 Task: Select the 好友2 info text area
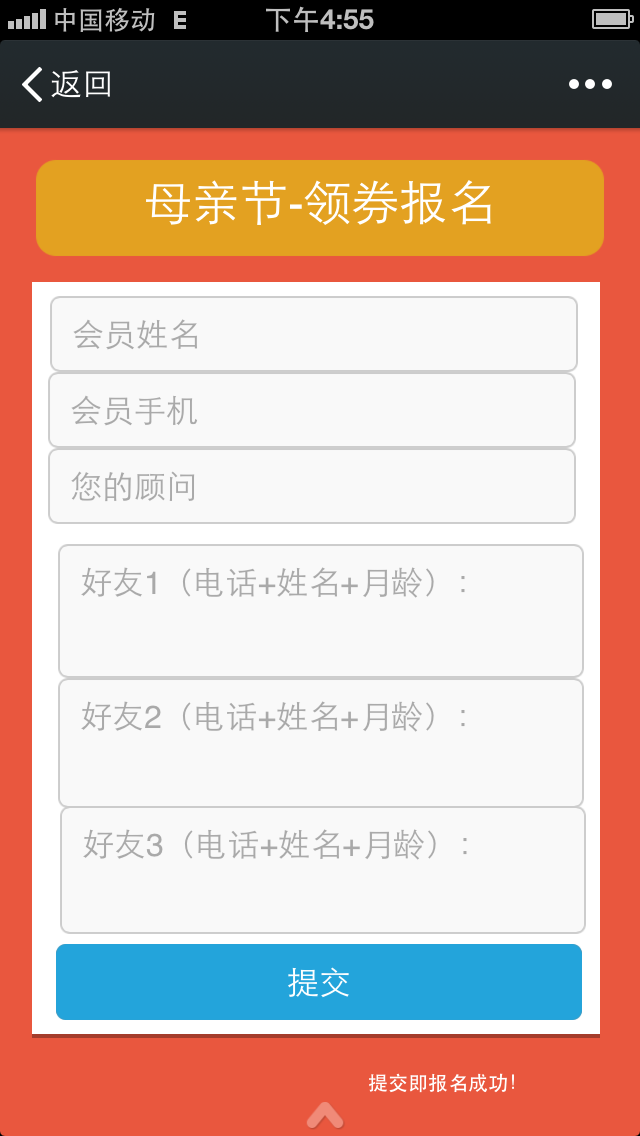coord(321,743)
